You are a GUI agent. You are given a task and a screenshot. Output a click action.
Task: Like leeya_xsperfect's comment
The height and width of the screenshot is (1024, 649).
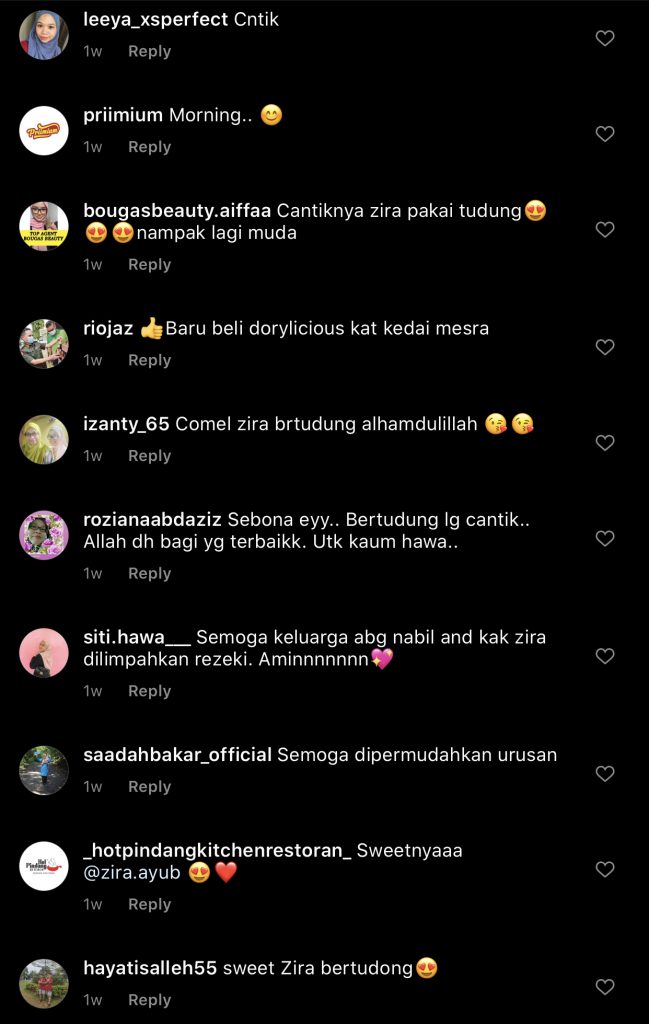click(x=604, y=38)
